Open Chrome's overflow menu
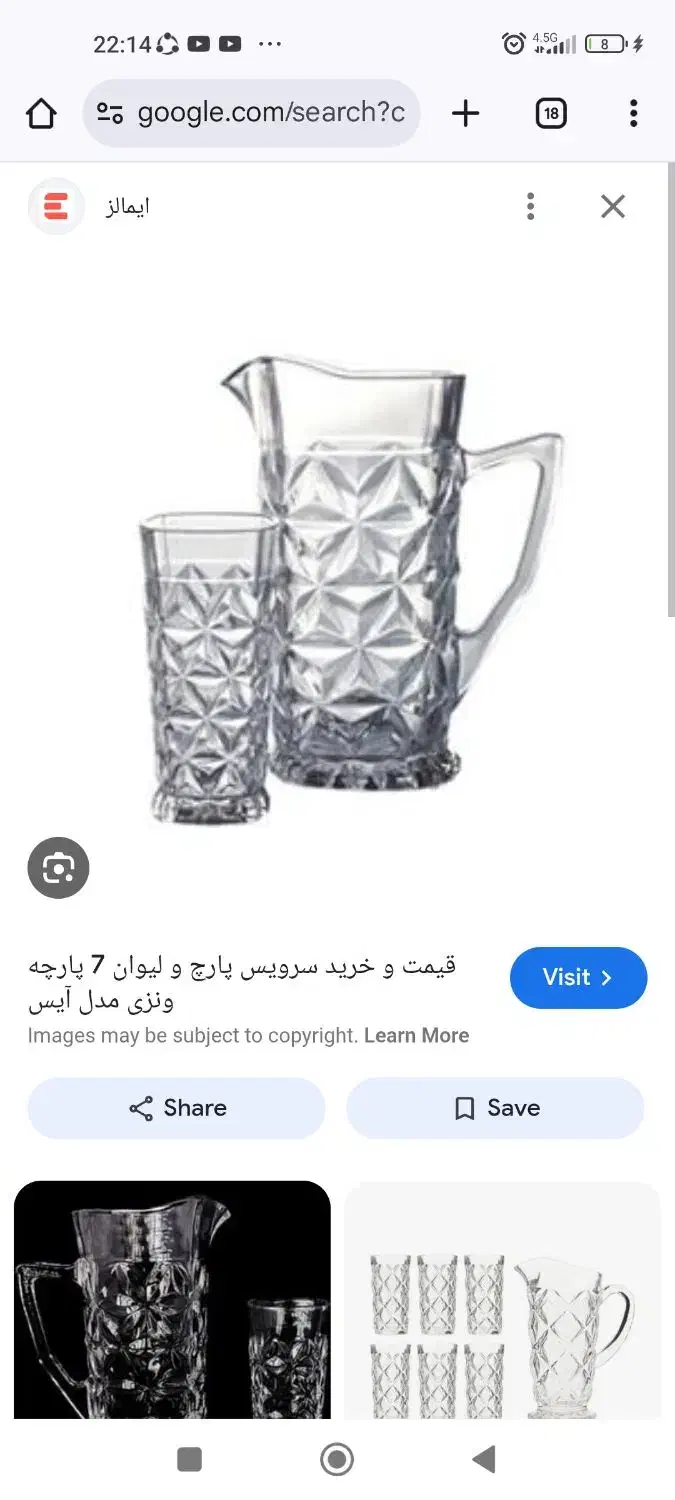 (633, 114)
